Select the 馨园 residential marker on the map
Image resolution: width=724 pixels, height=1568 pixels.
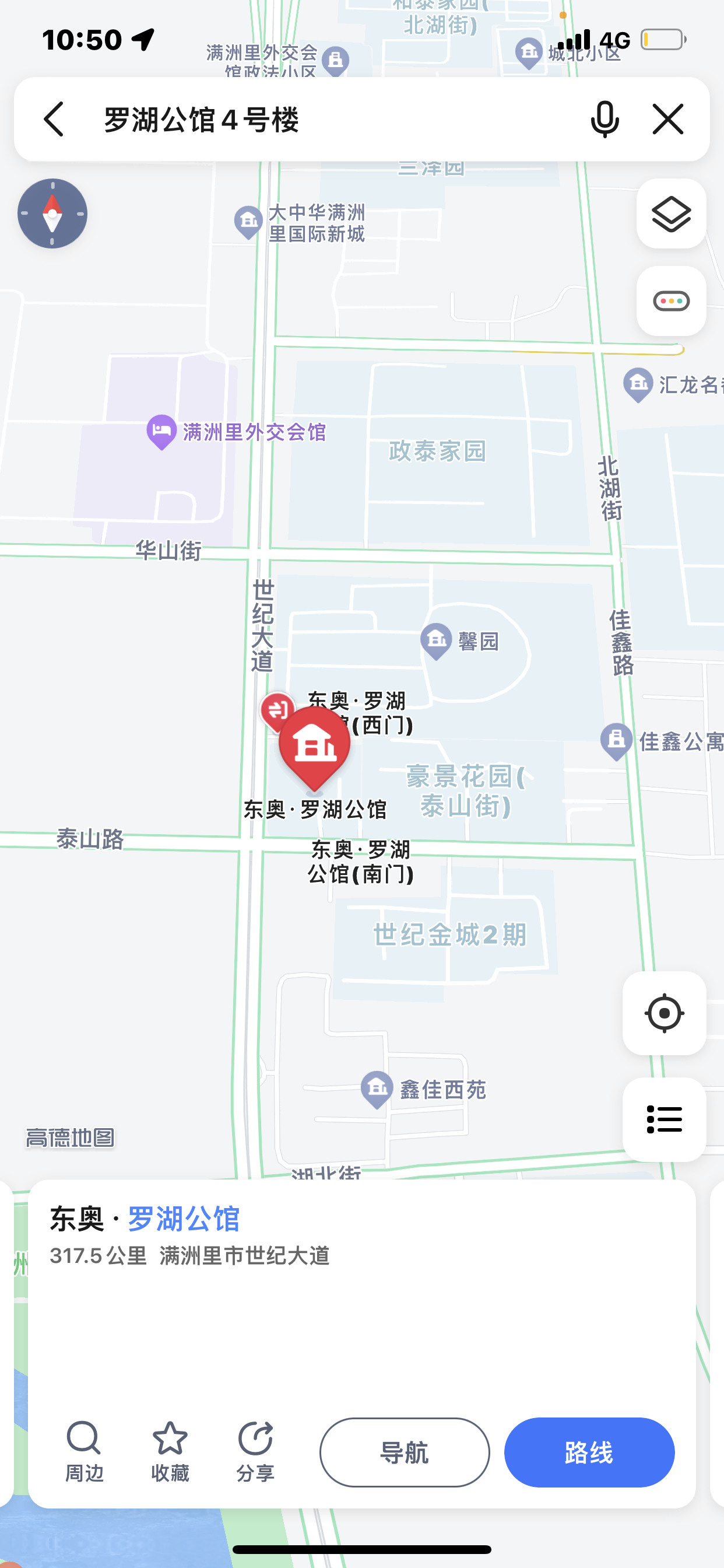click(435, 641)
